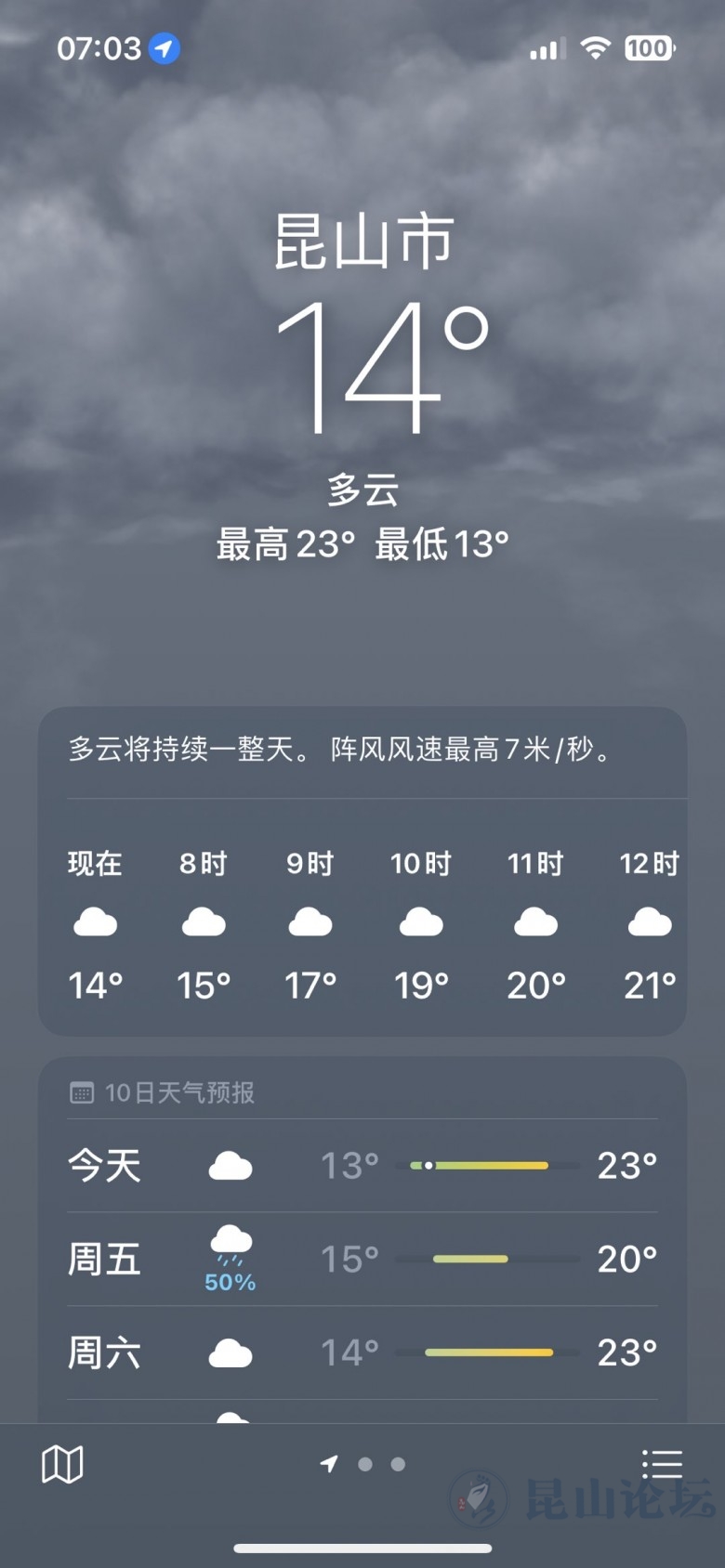Open Friday's (周五) forecast row
The width and height of the screenshot is (725, 1568).
(362, 1260)
